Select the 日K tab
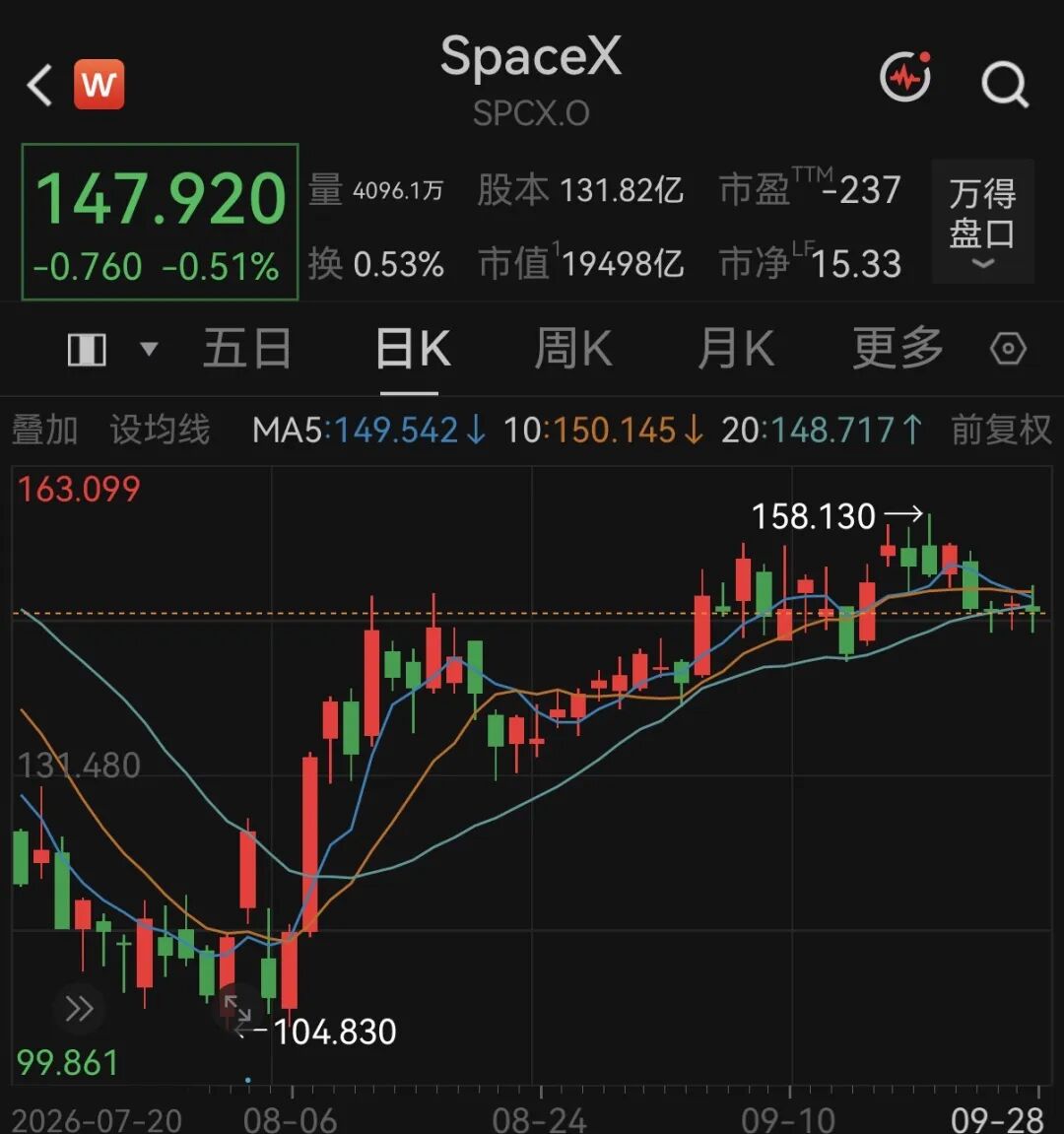The height and width of the screenshot is (1134, 1064). click(412, 350)
